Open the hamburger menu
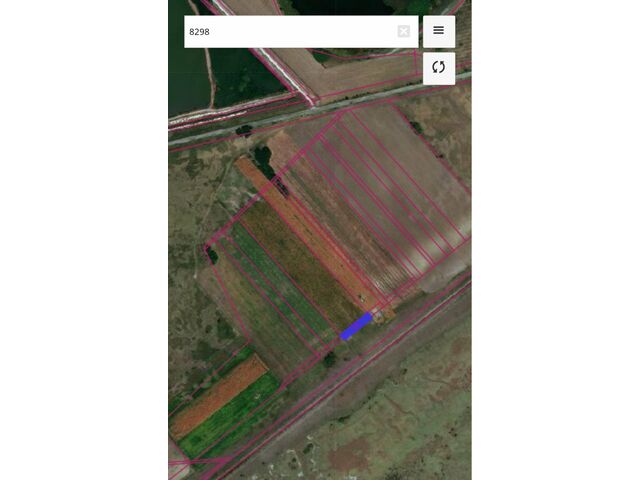Screen dimensions: 640x480 438,31
